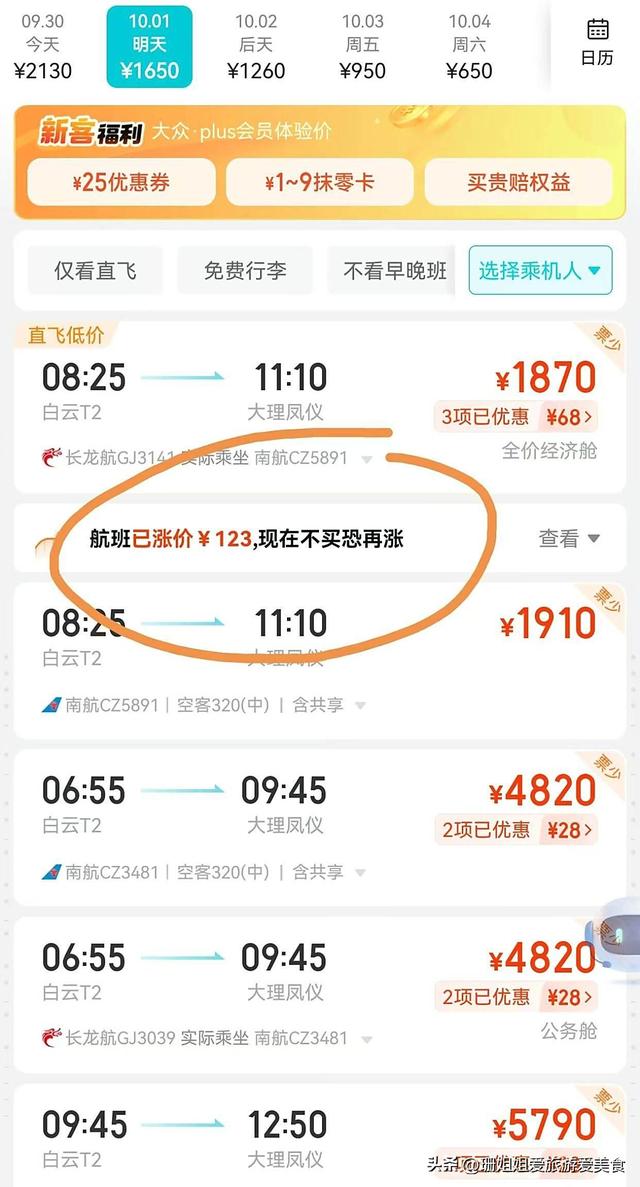Open the 选择乘机人 dropdown
The width and height of the screenshot is (640, 1187).
[540, 270]
